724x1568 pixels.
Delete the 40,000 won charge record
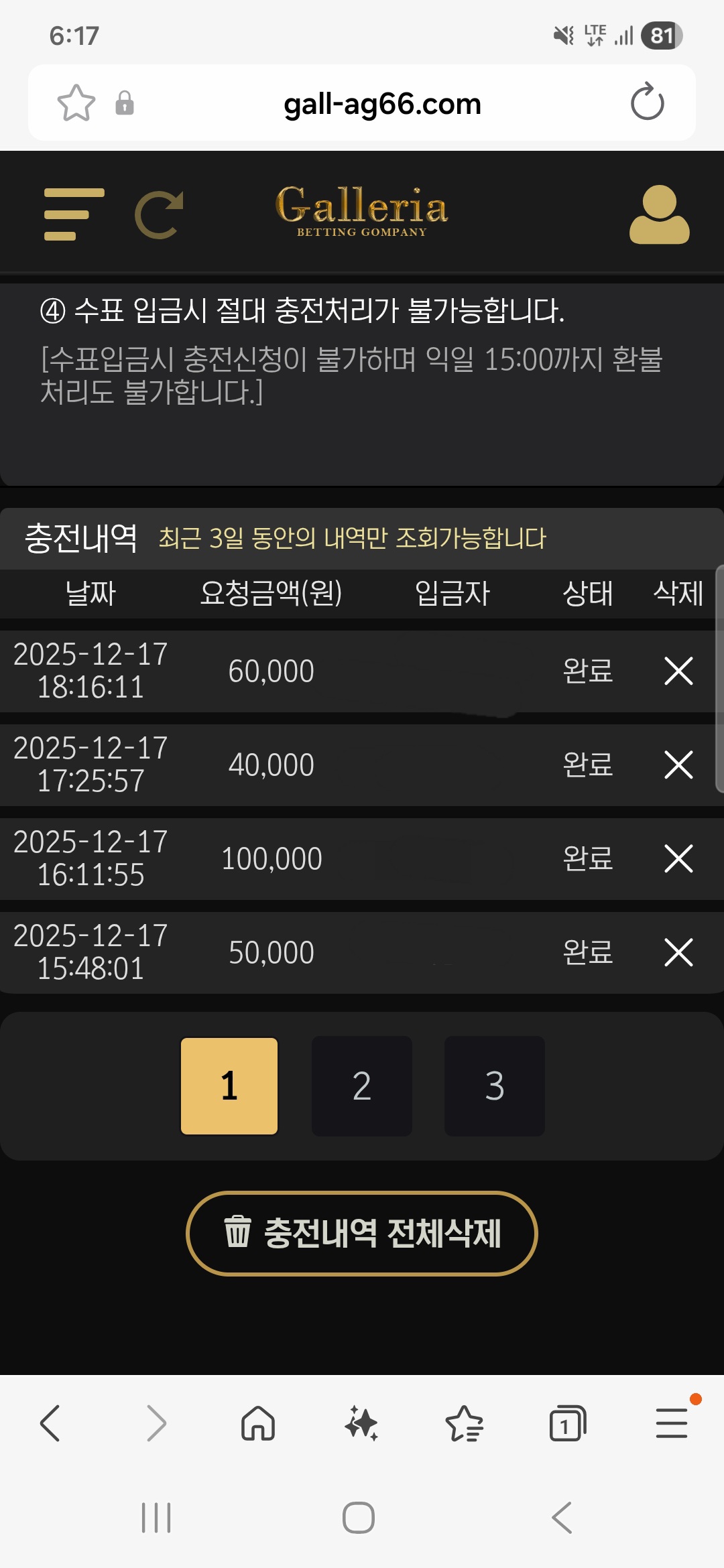pyautogui.click(x=678, y=765)
